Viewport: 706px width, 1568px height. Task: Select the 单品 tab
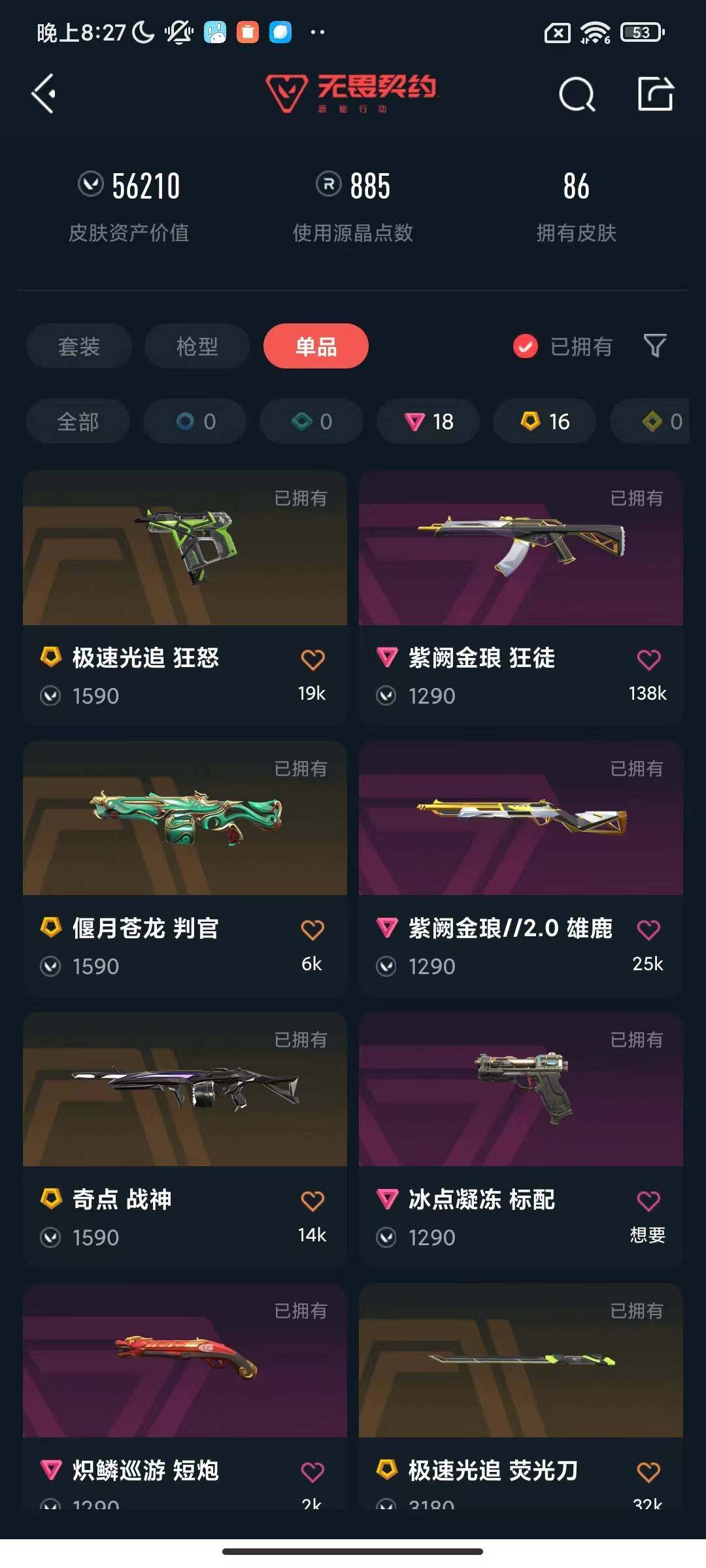[316, 346]
